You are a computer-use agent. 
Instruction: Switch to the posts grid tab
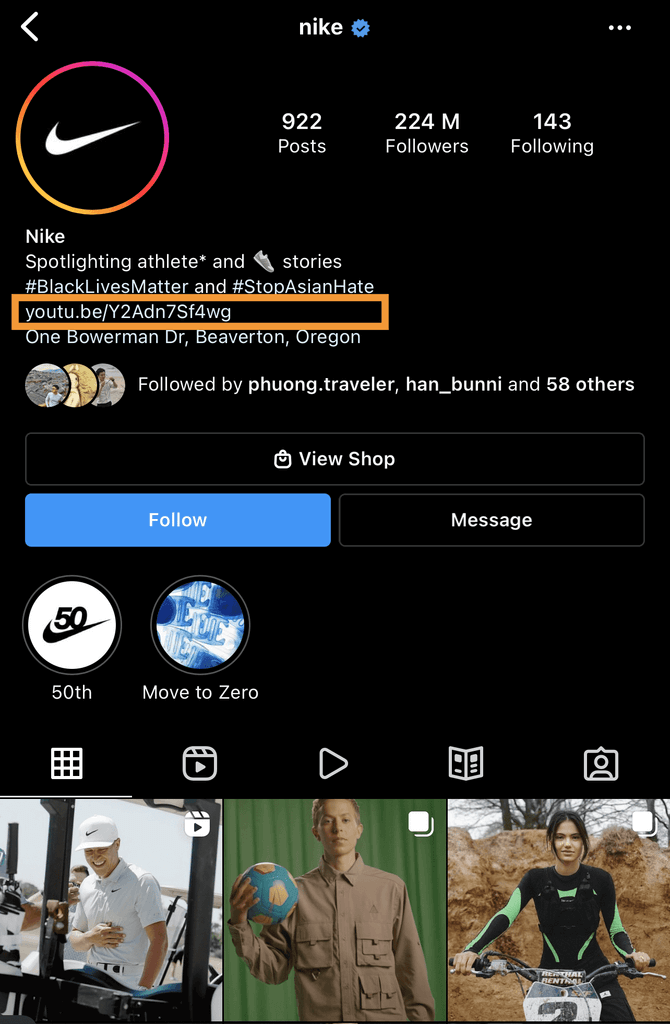pyautogui.click(x=67, y=764)
